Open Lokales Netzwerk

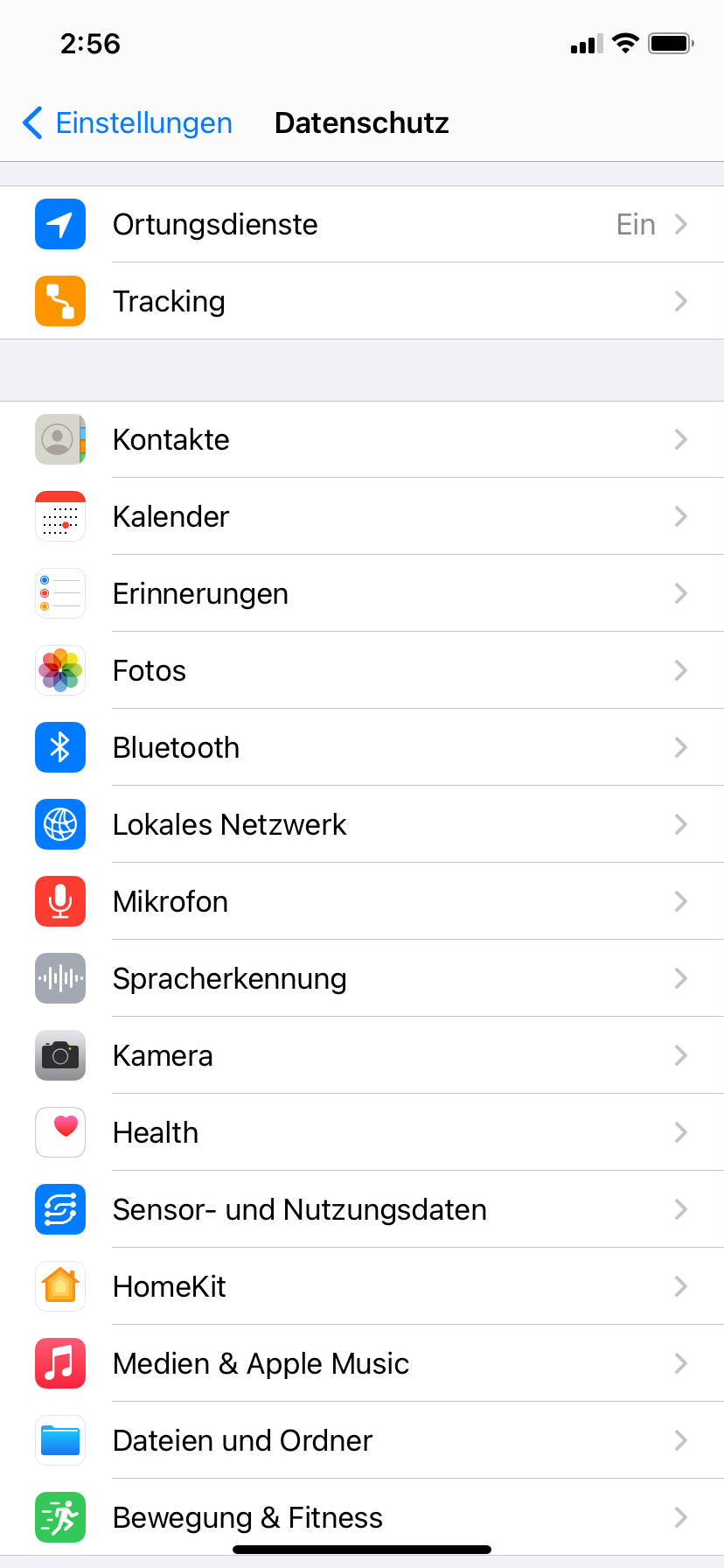(x=362, y=824)
